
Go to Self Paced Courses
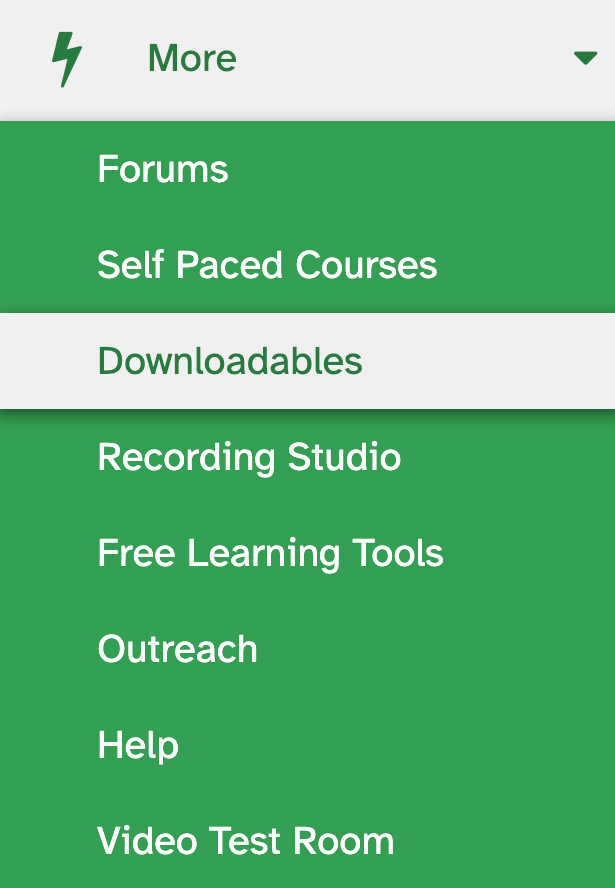267,265
